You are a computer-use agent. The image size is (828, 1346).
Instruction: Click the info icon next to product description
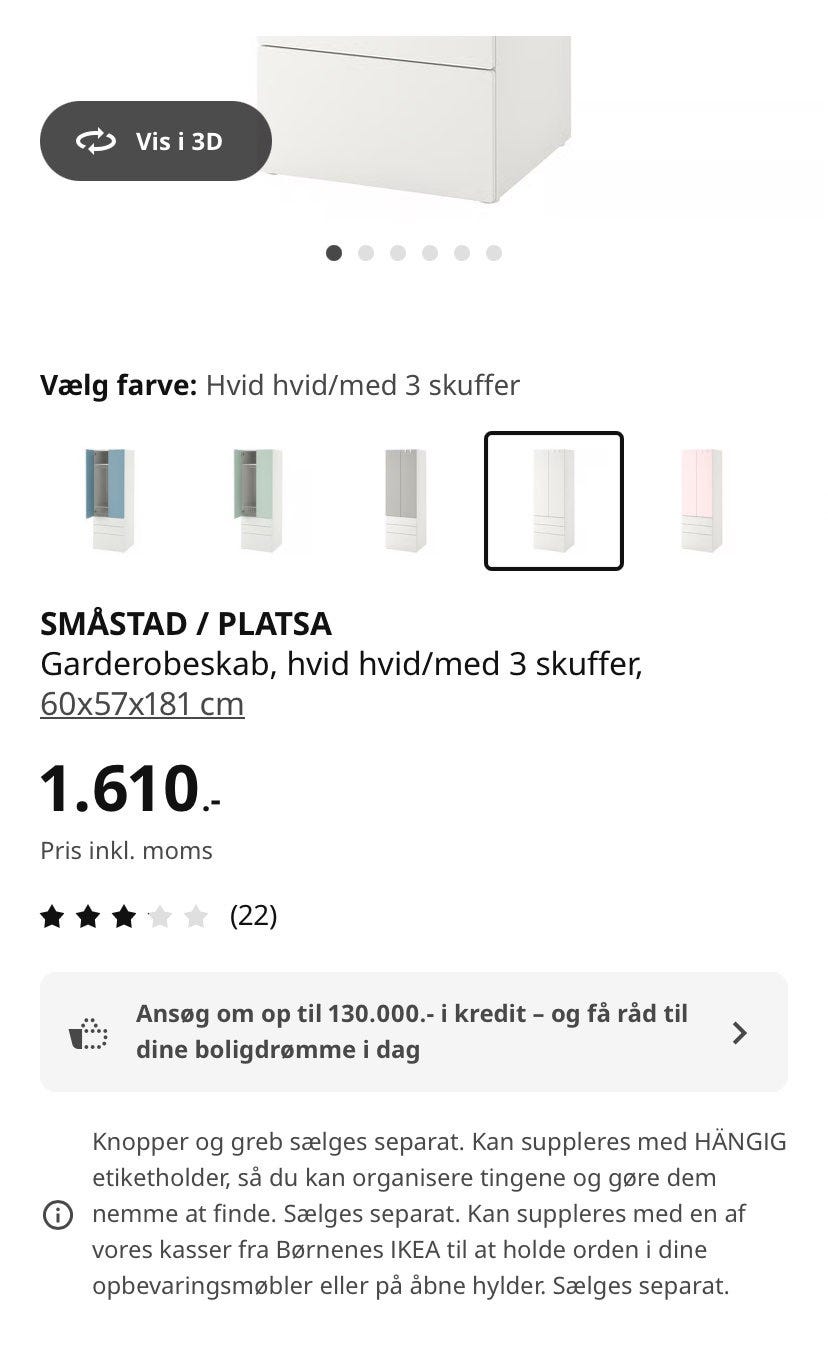(57, 1215)
